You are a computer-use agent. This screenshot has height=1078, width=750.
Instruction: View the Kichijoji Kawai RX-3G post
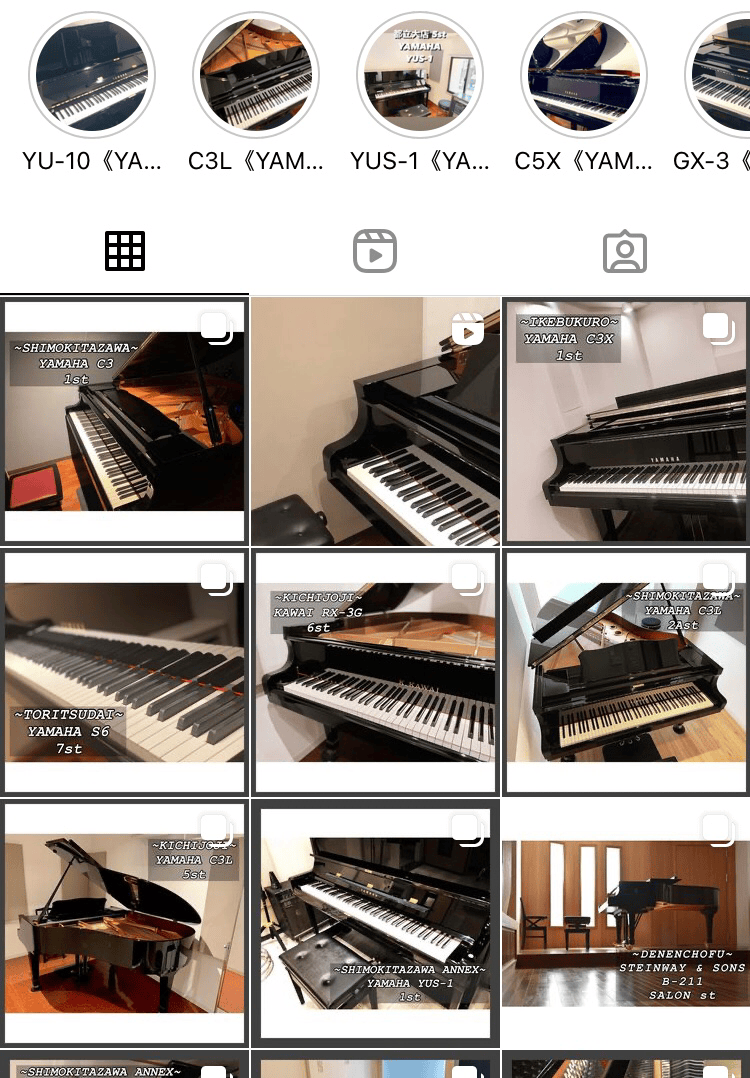pyautogui.click(x=375, y=672)
